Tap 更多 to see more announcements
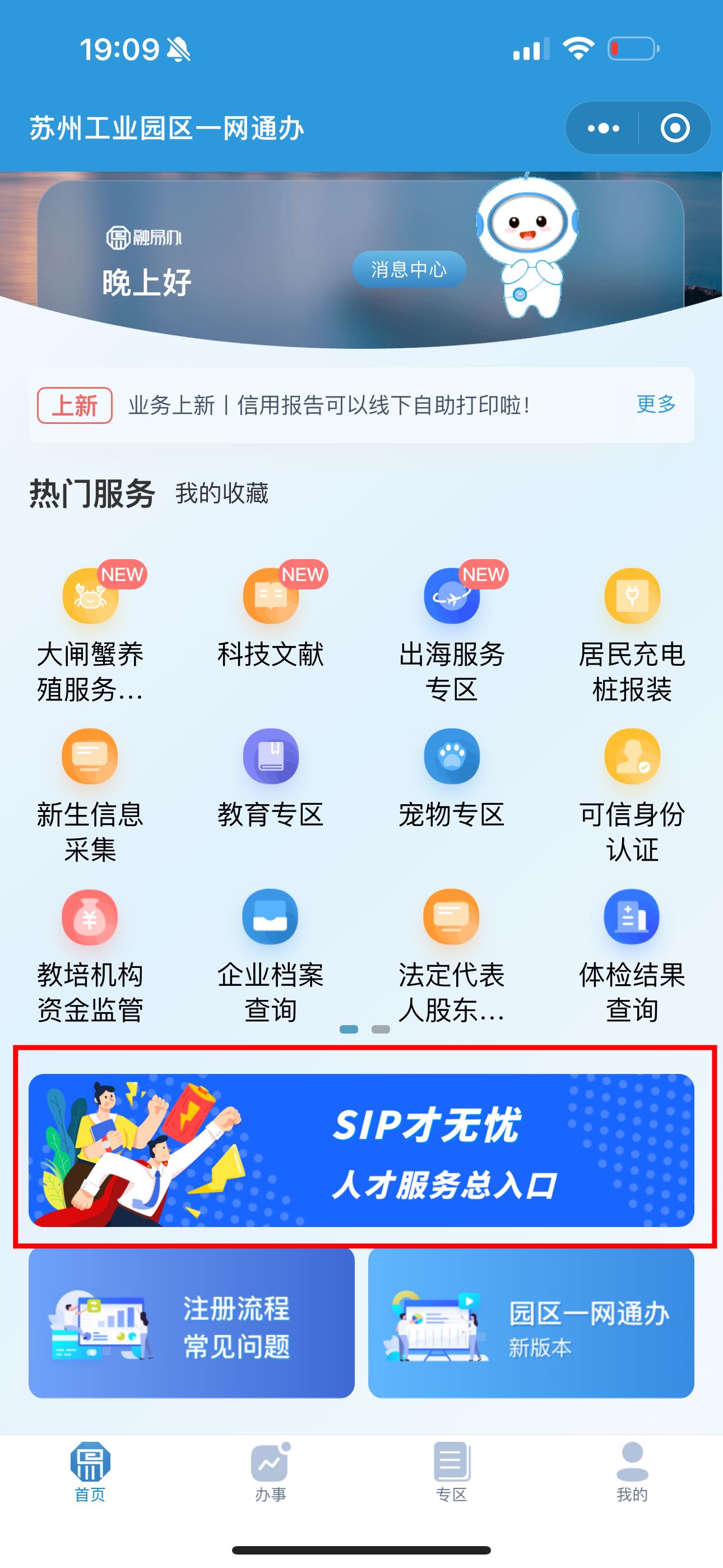723x1568 pixels. pos(655,404)
